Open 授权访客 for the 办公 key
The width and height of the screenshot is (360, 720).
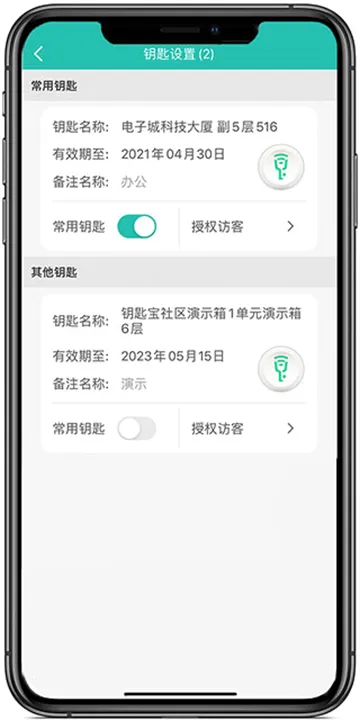[242, 226]
